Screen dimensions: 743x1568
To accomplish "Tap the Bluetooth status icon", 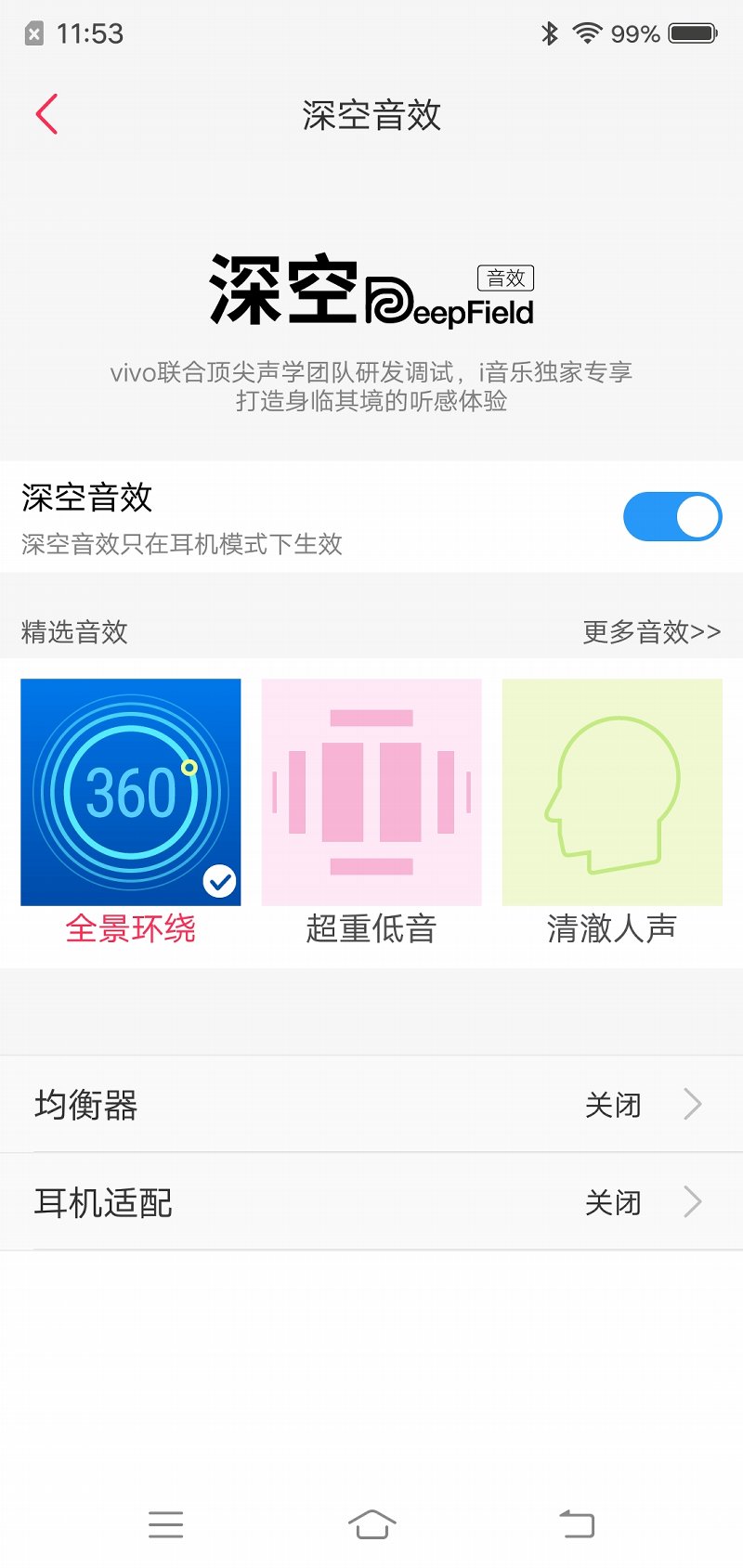I will point(550,33).
